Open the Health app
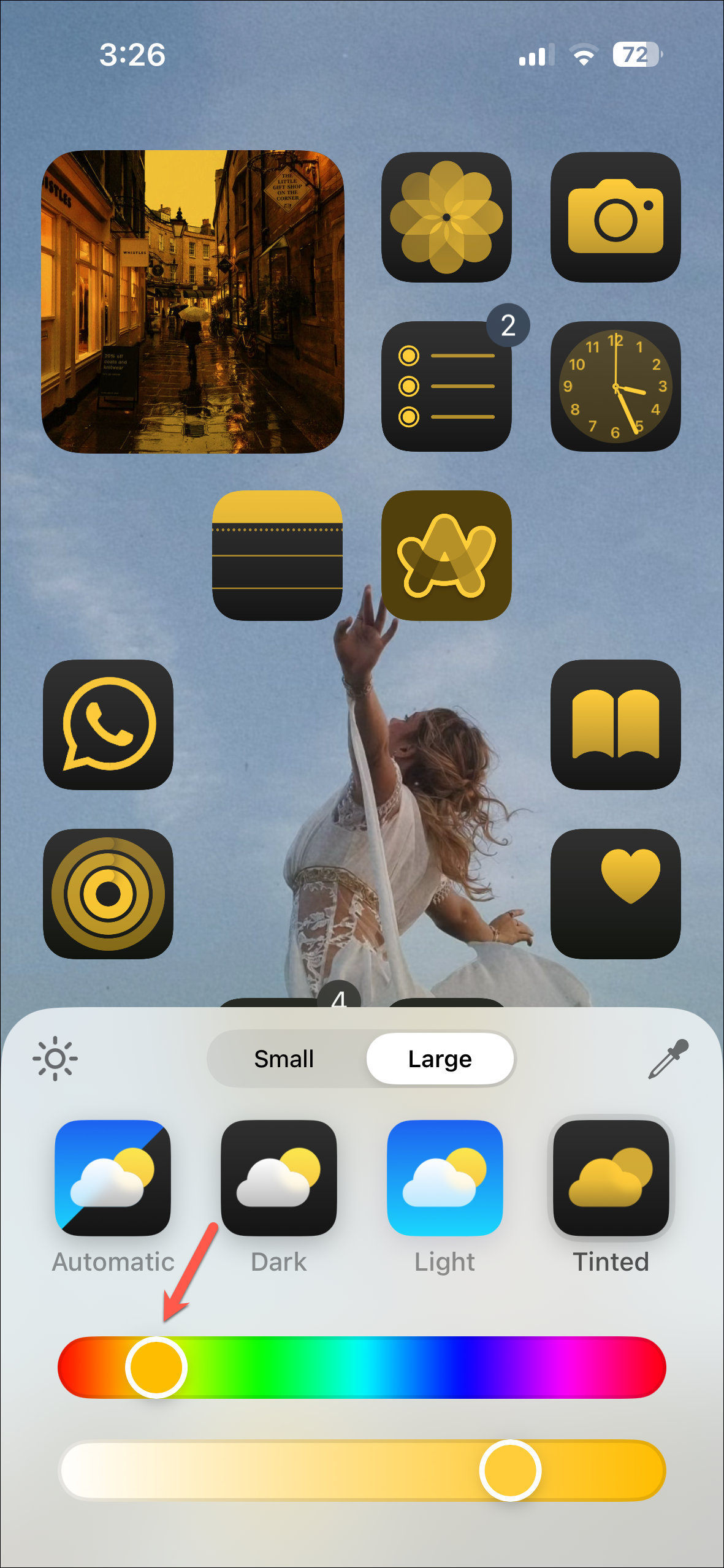 615,894
